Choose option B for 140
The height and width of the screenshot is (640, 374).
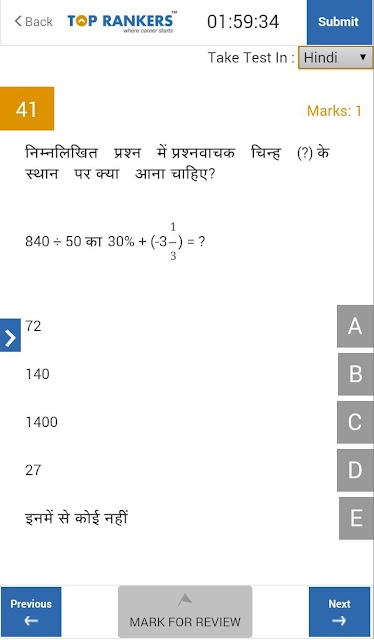tap(355, 374)
